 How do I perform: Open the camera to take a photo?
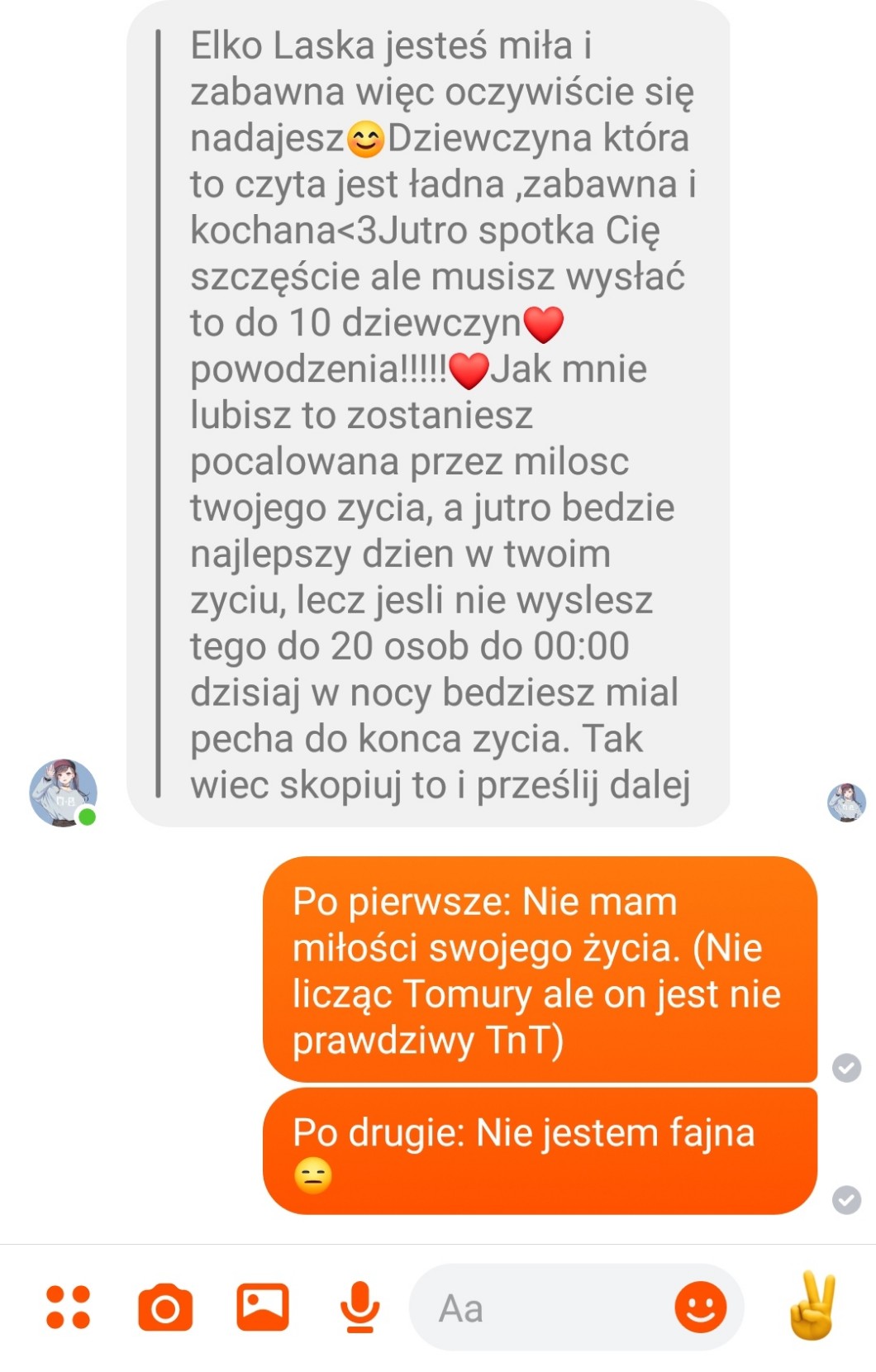[165, 1308]
